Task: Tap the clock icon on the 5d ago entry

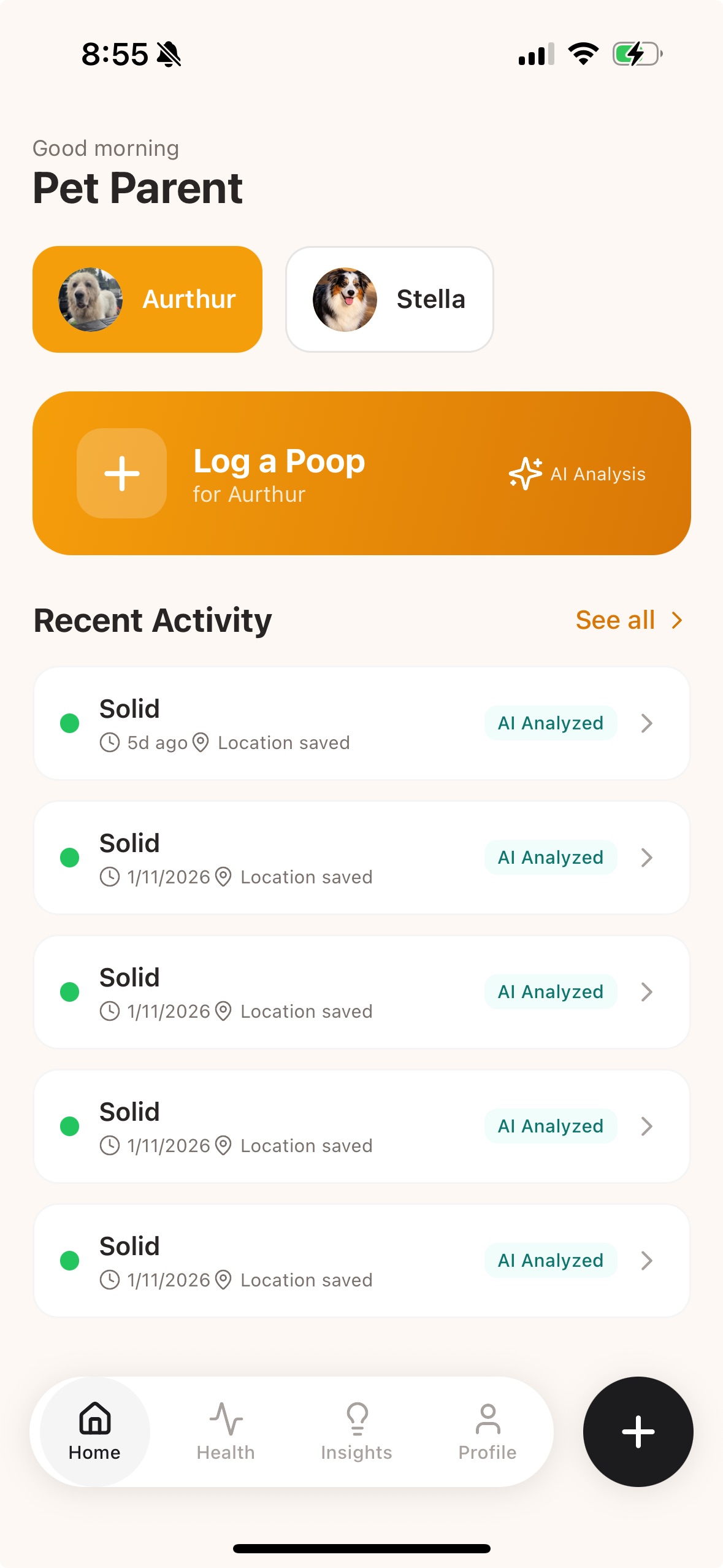Action: tap(110, 742)
